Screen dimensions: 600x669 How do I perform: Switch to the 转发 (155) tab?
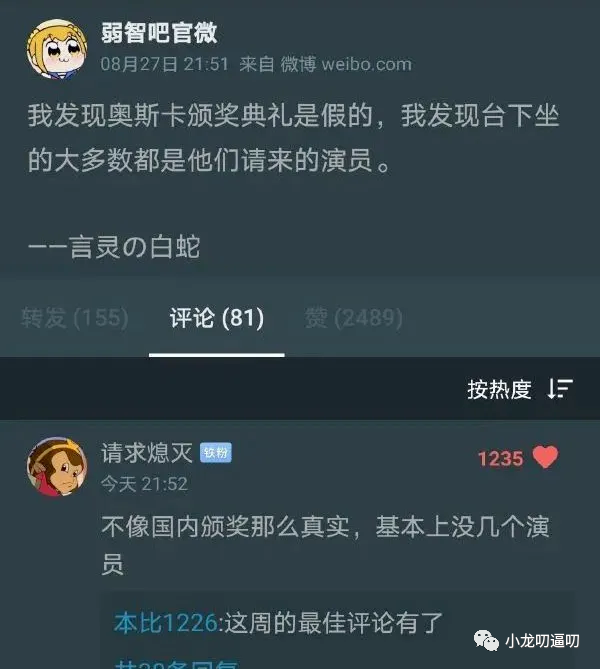[x=75, y=318]
